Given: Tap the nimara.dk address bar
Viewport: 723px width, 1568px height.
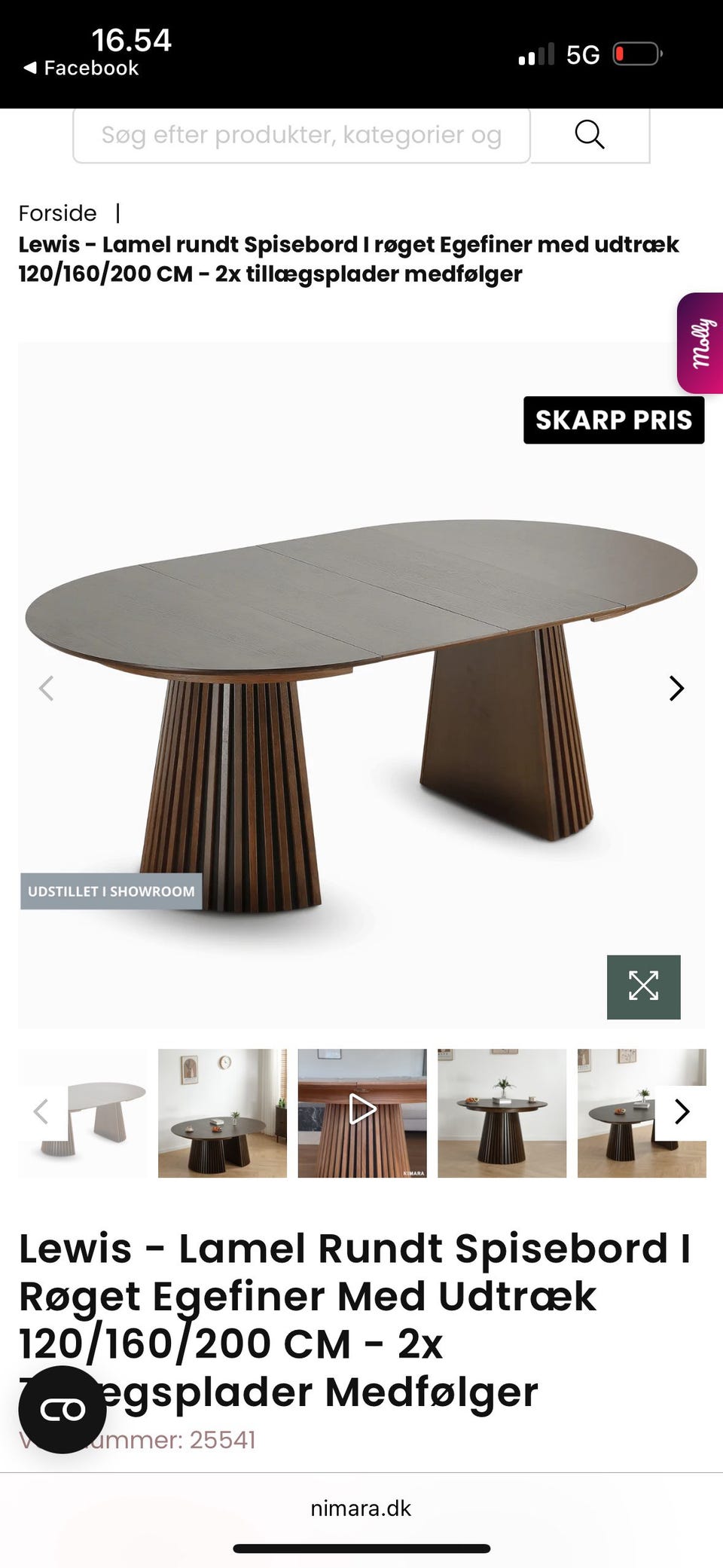Looking at the screenshot, I should pos(361,1508).
